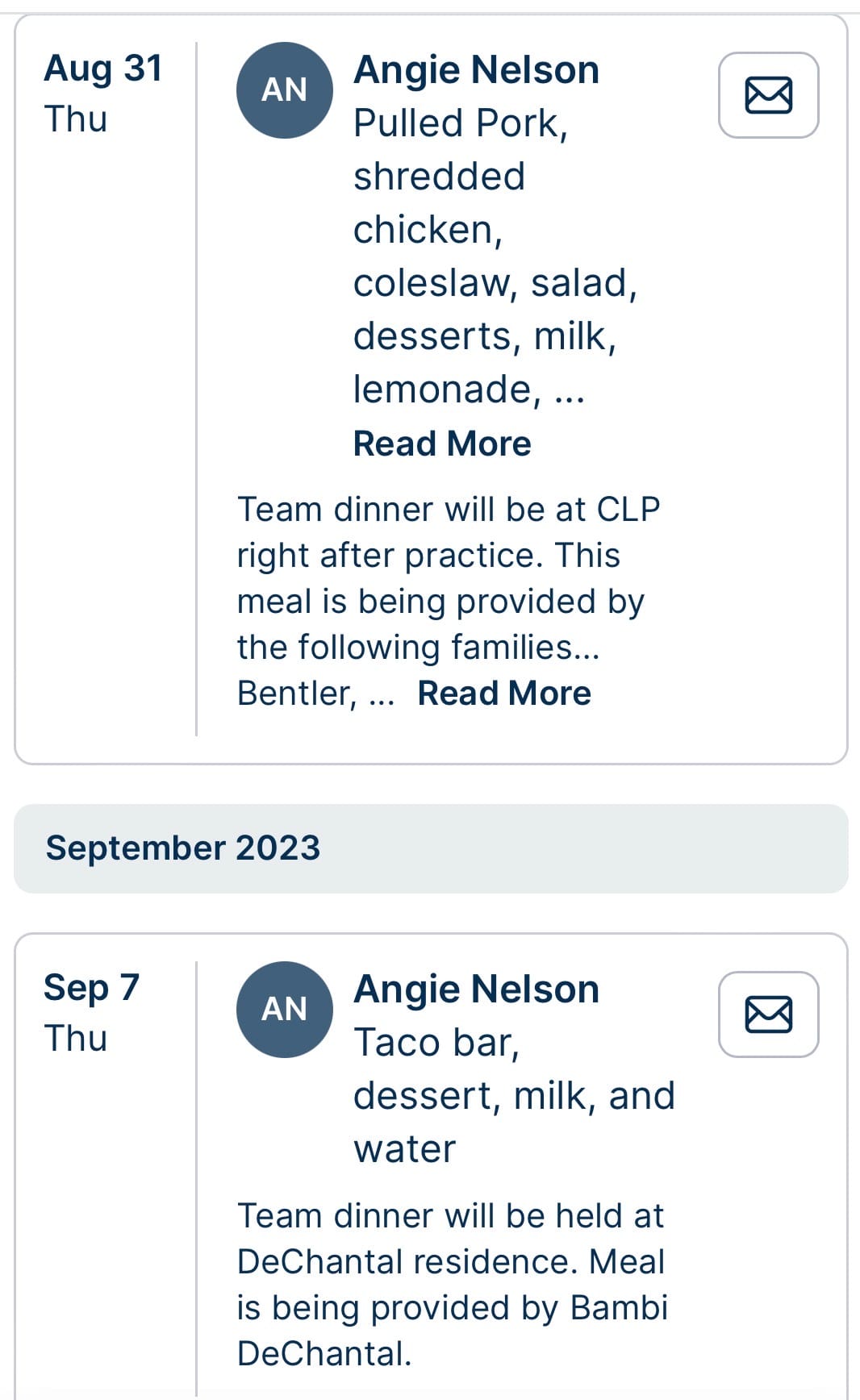Expand Read More after the Bentler families note

pos(504,693)
